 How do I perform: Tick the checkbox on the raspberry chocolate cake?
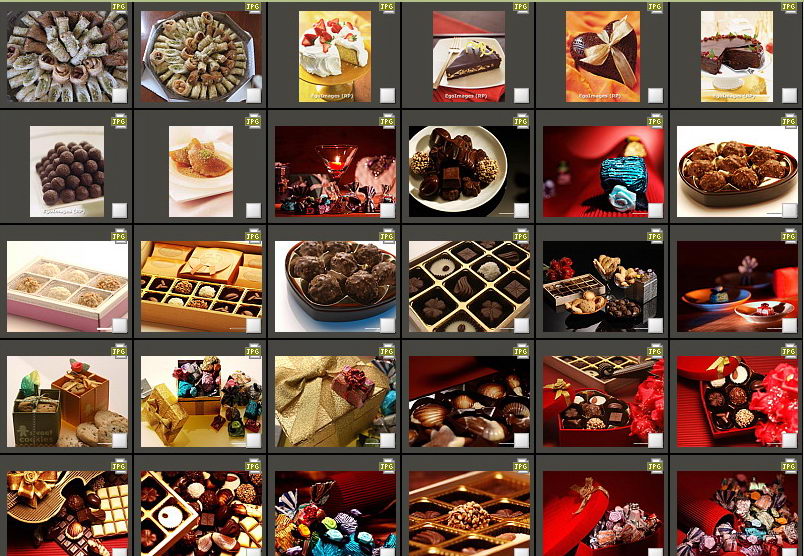[789, 95]
